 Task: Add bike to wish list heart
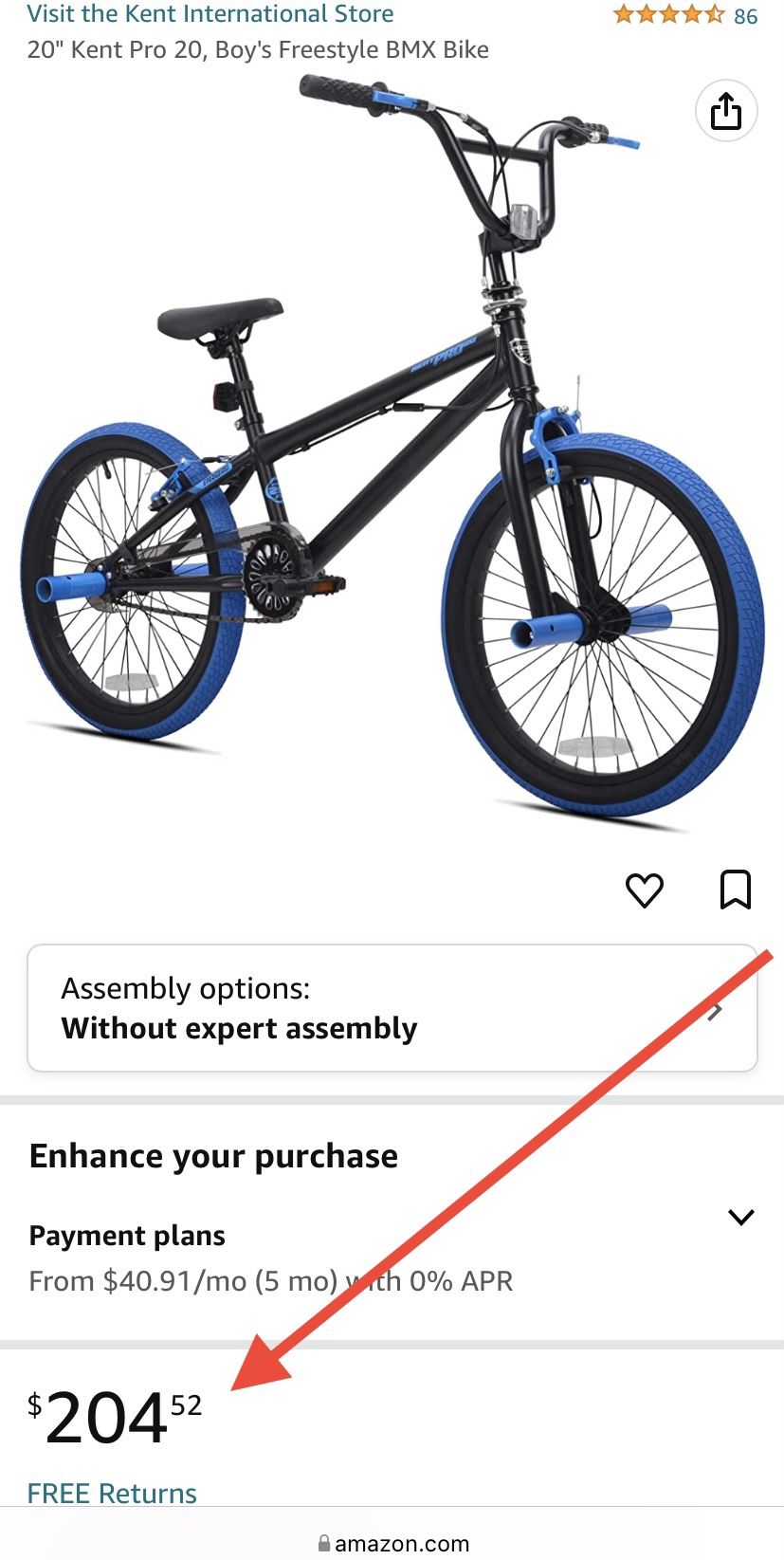pos(645,890)
